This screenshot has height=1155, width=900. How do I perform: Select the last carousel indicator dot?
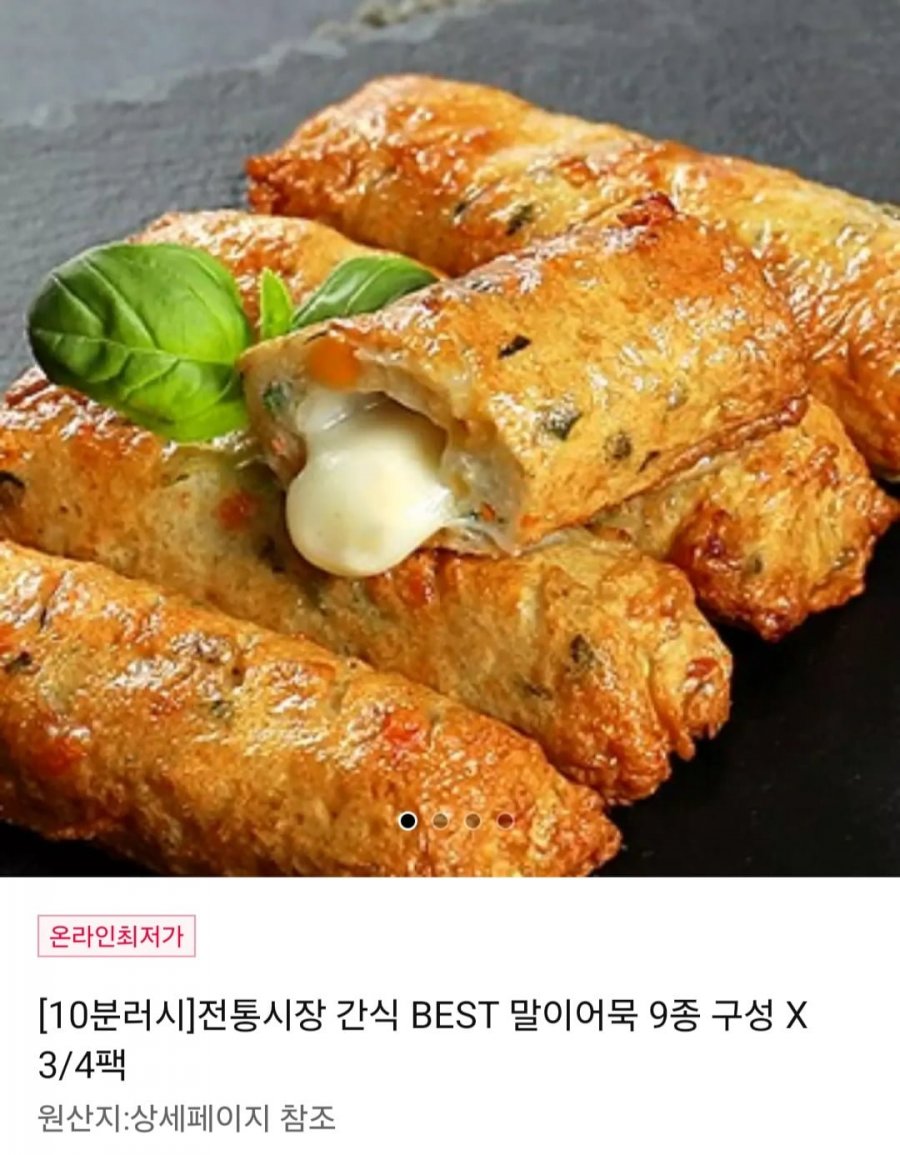[x=505, y=821]
